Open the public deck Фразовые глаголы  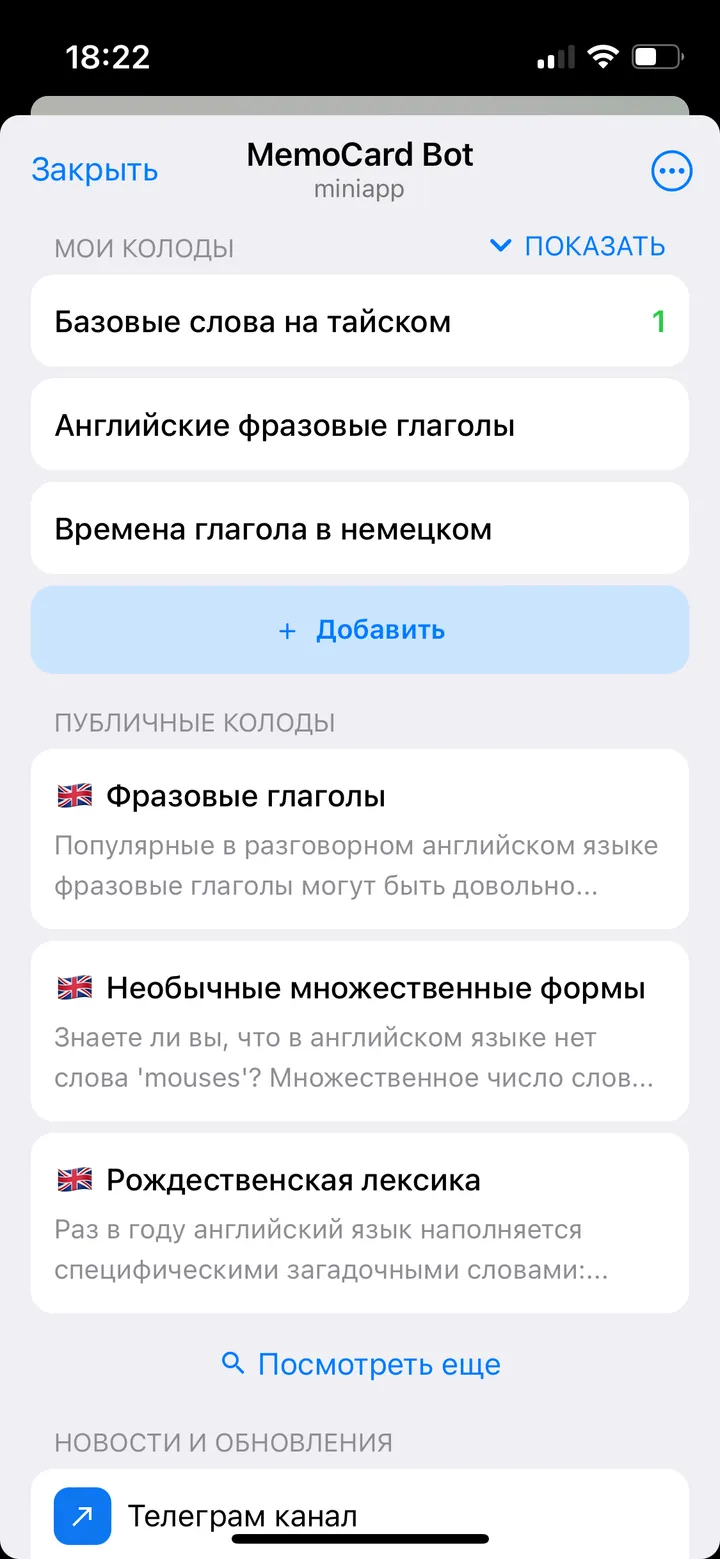pyautogui.click(x=360, y=839)
